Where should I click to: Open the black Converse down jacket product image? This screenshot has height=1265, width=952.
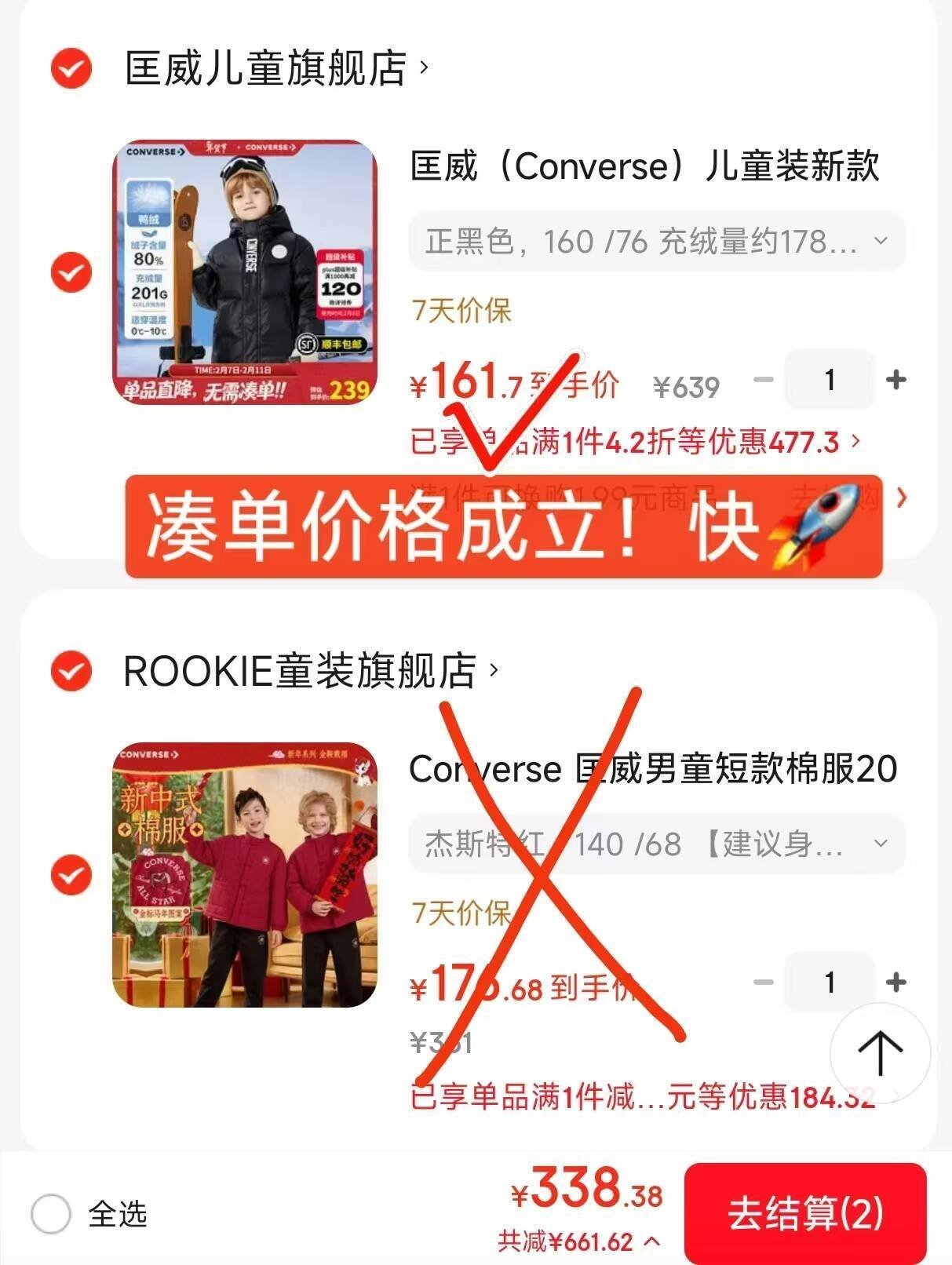[x=245, y=272]
